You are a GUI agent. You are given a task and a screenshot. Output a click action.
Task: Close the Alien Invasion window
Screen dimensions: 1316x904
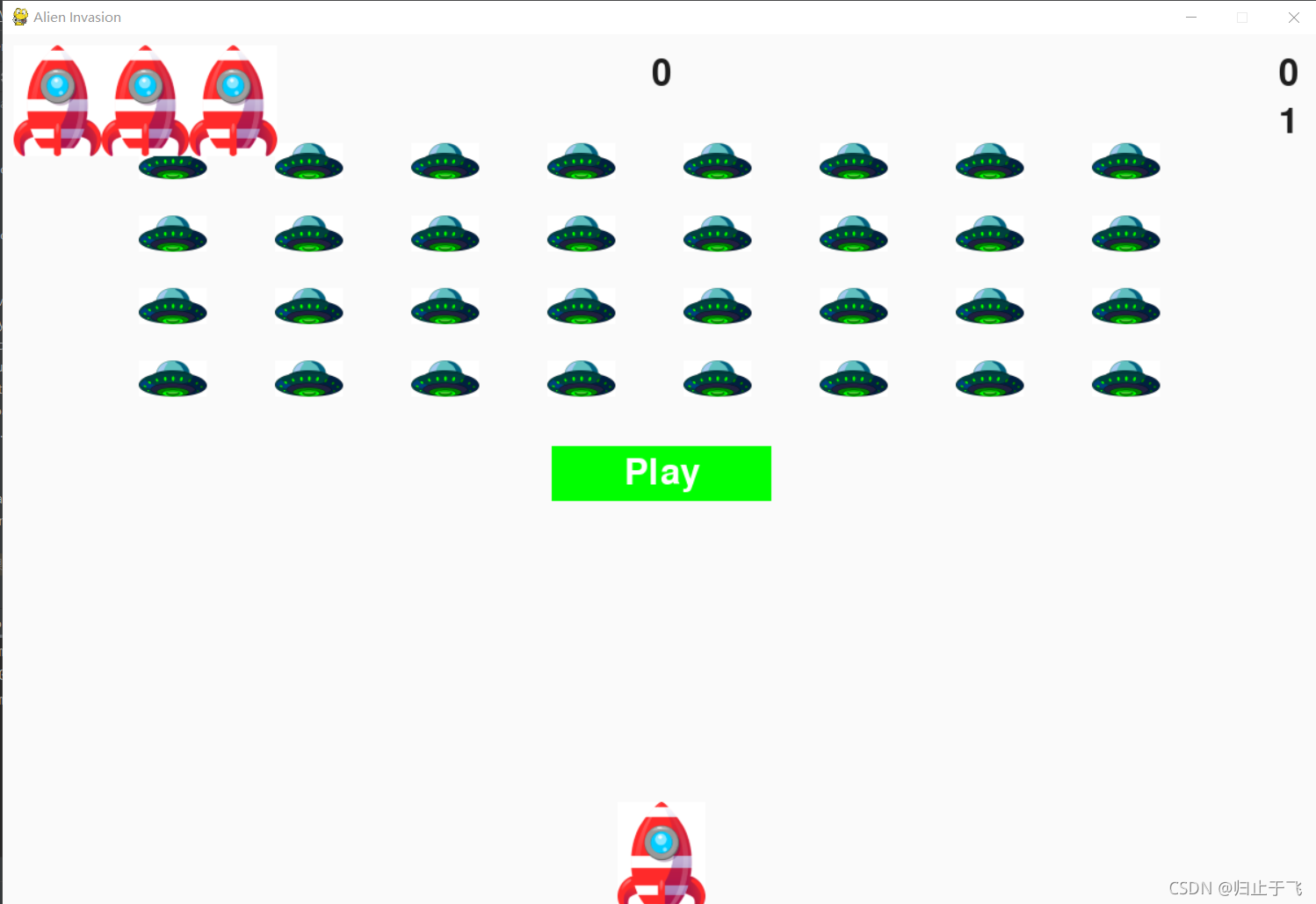1293,18
